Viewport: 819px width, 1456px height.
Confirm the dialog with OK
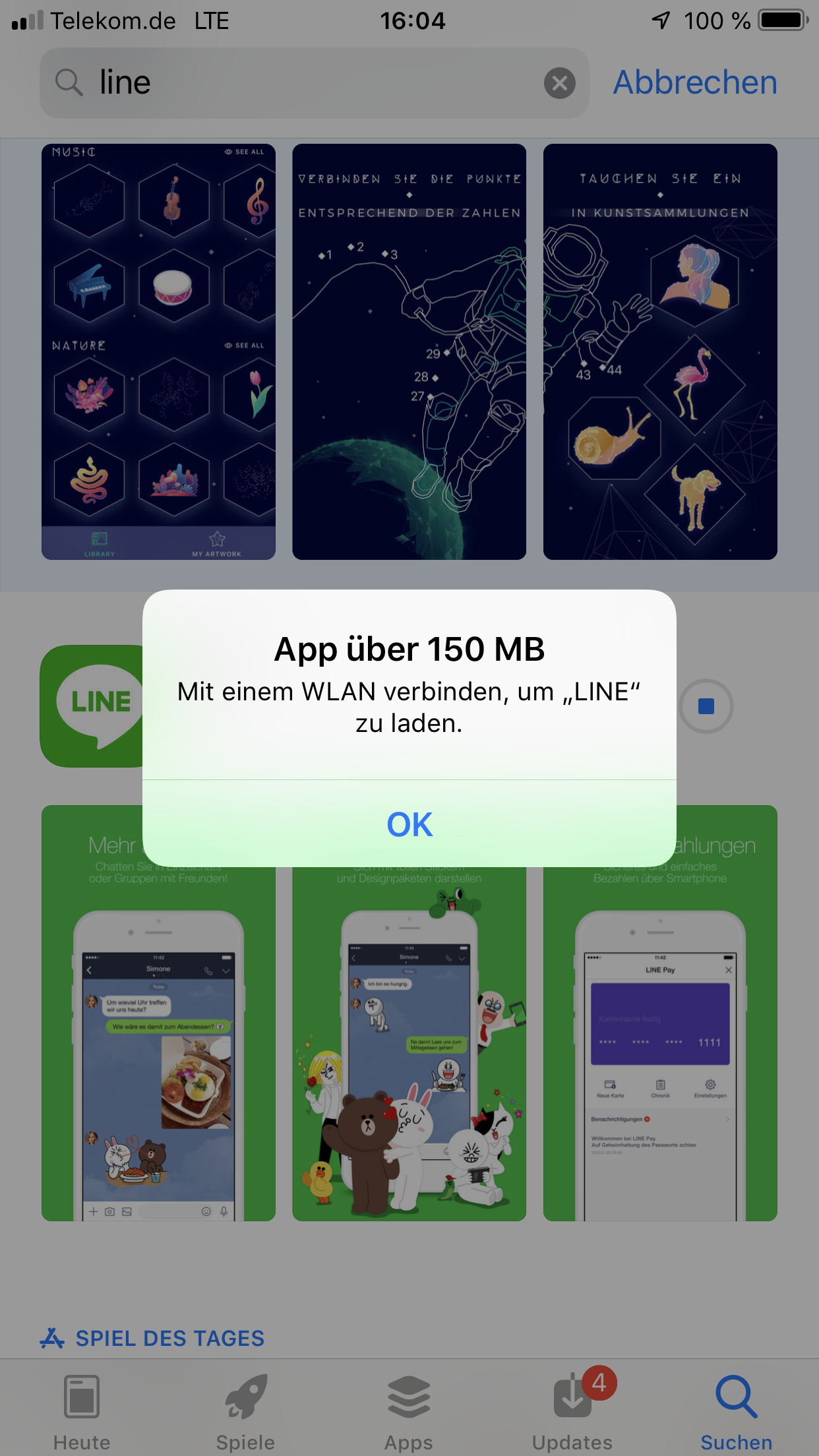pyautogui.click(x=409, y=824)
